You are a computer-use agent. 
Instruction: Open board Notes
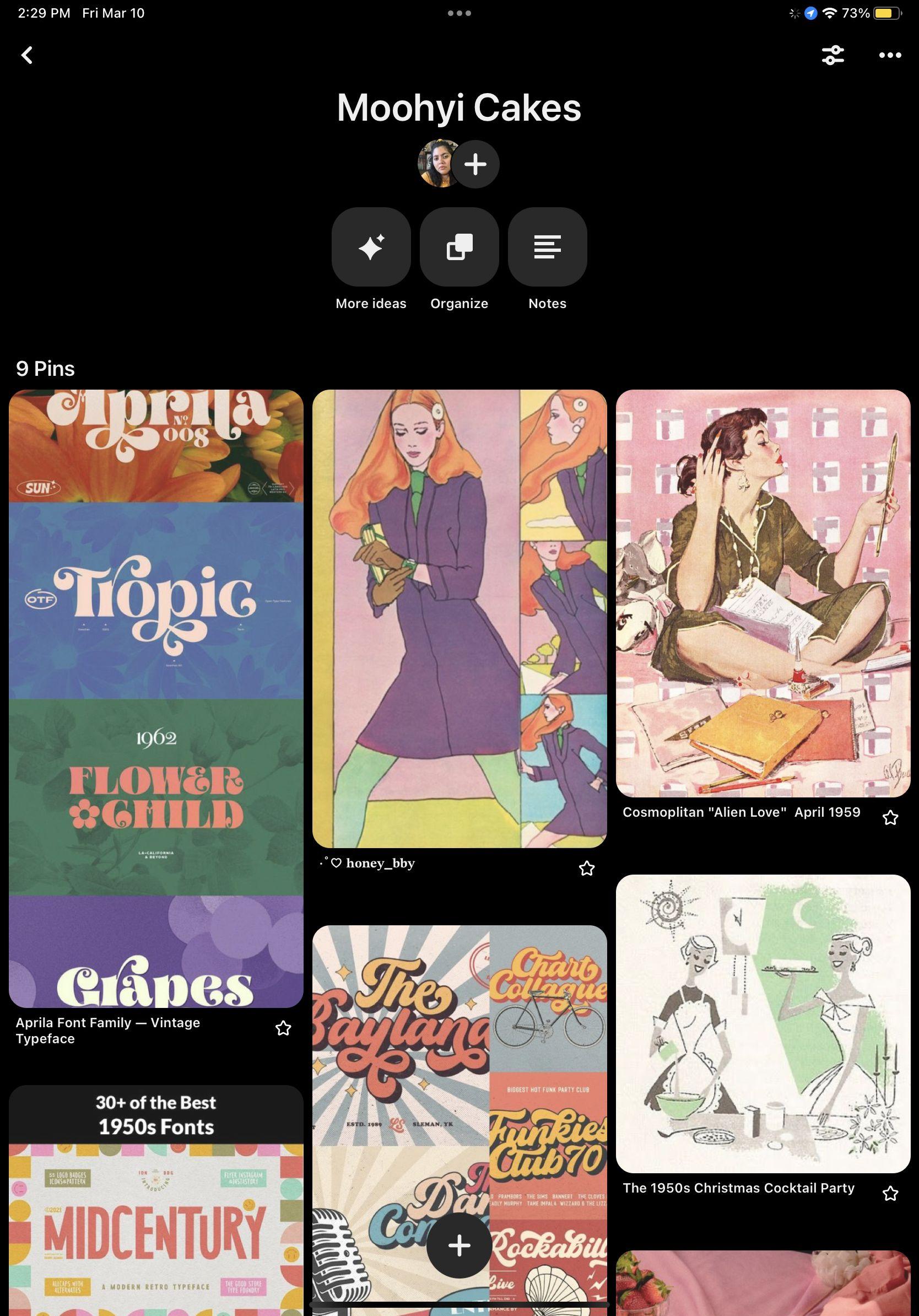[547, 247]
